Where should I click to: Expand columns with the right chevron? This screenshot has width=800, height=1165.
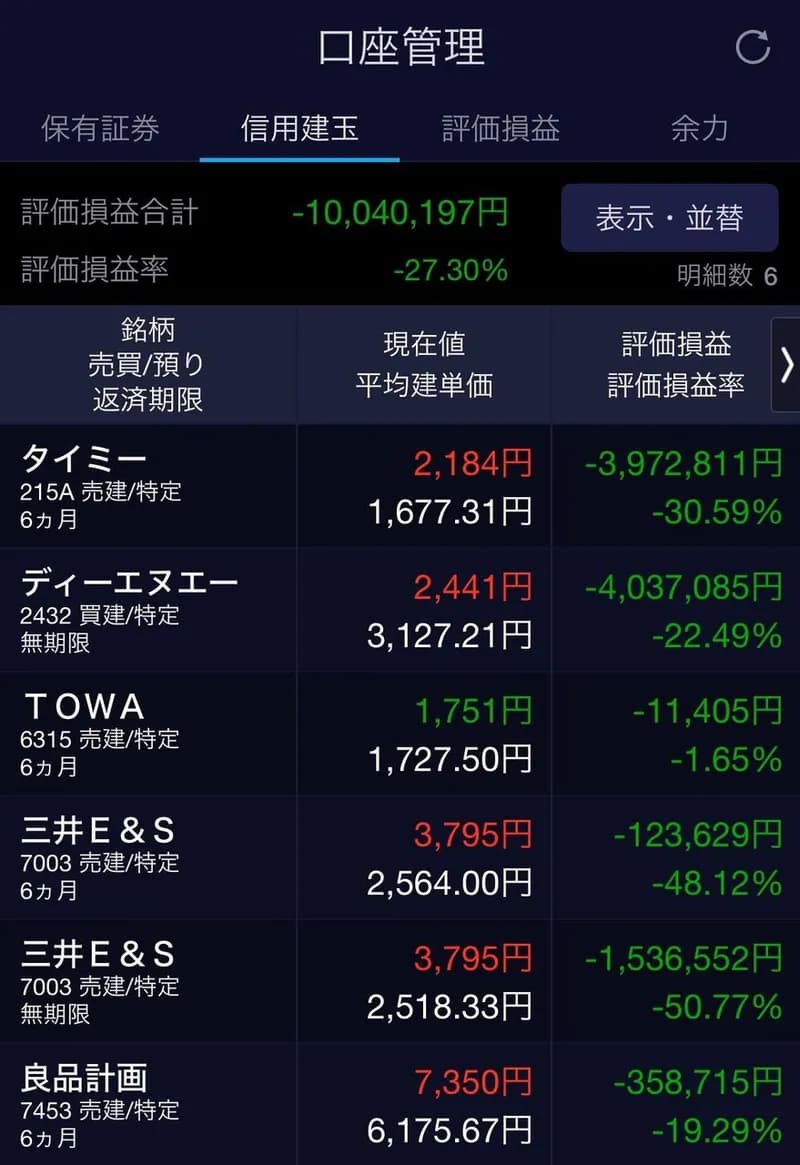tap(786, 365)
